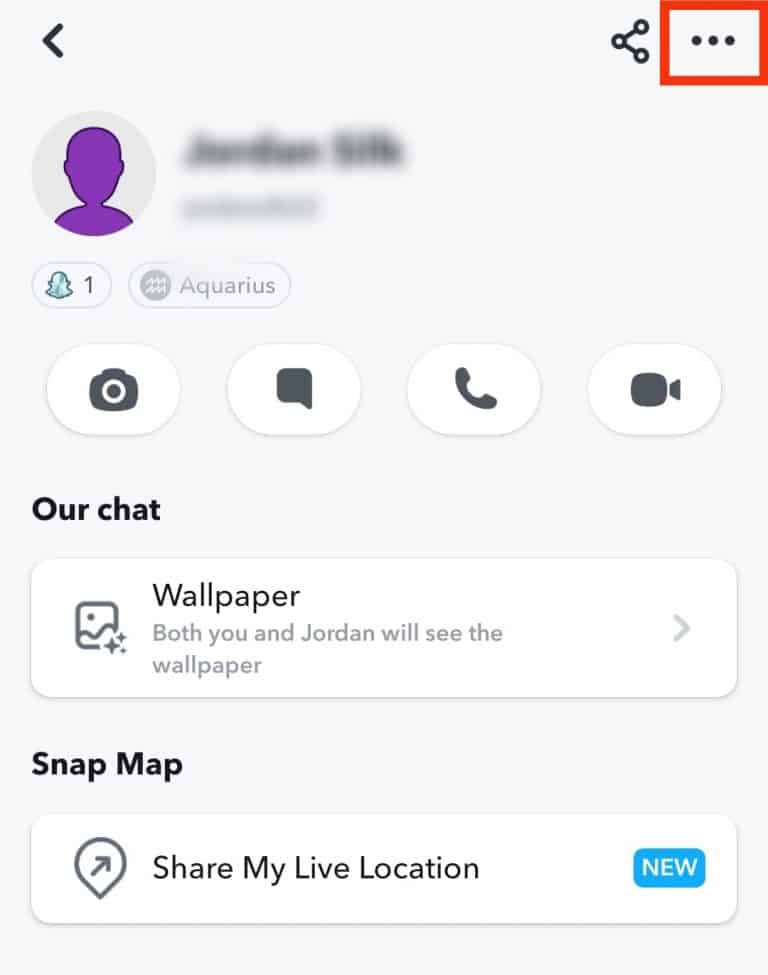Start a video call using the camcorder icon

pos(654,390)
